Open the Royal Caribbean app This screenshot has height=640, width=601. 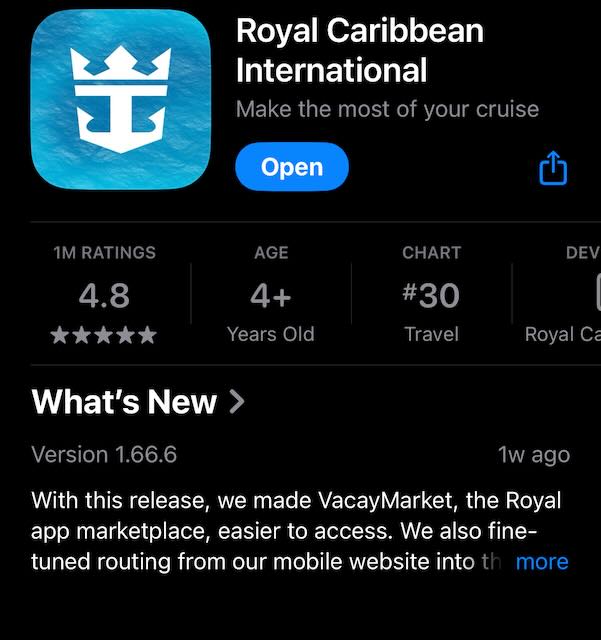(291, 167)
